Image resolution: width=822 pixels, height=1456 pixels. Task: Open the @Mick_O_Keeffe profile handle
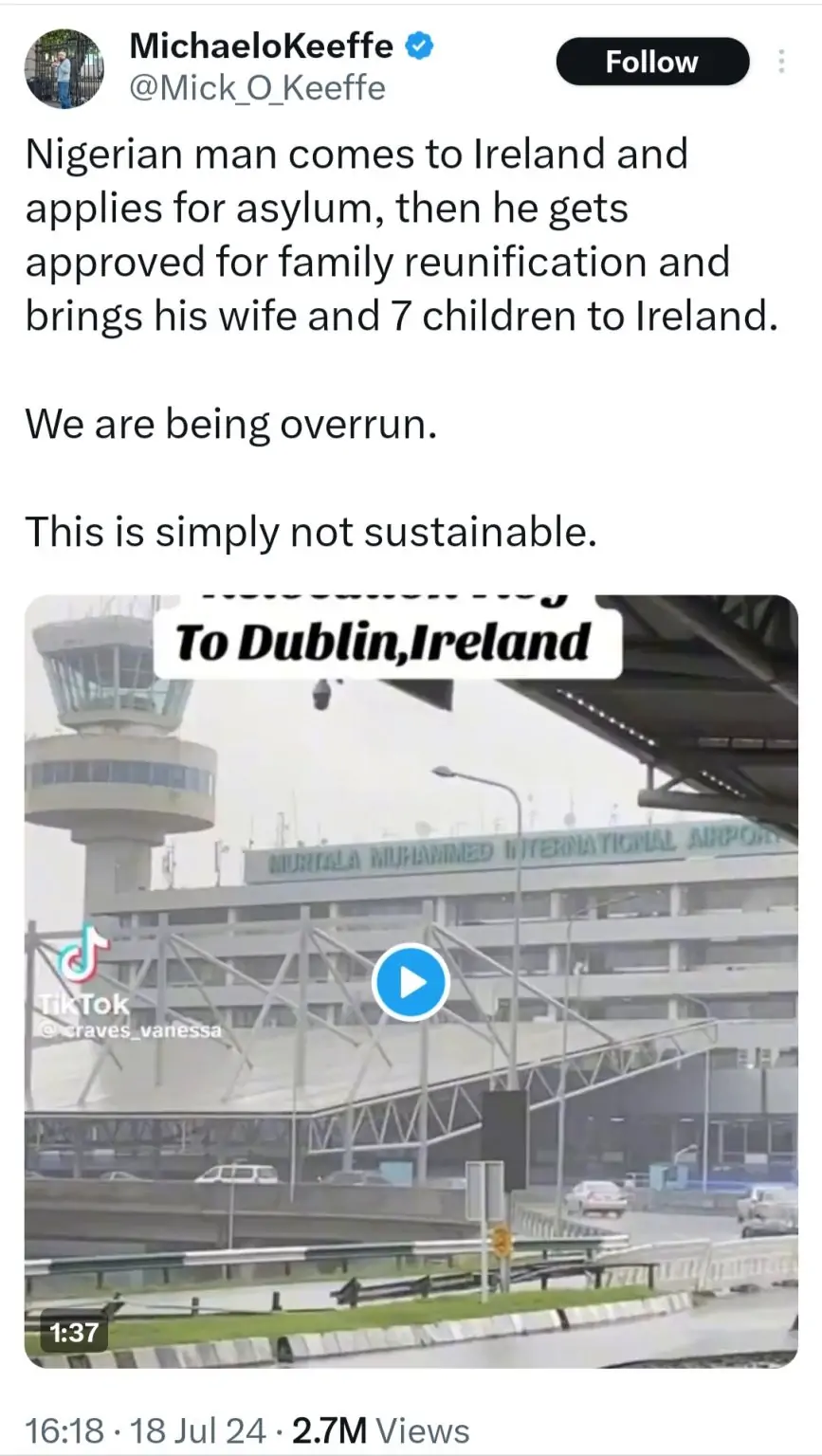tap(256, 88)
